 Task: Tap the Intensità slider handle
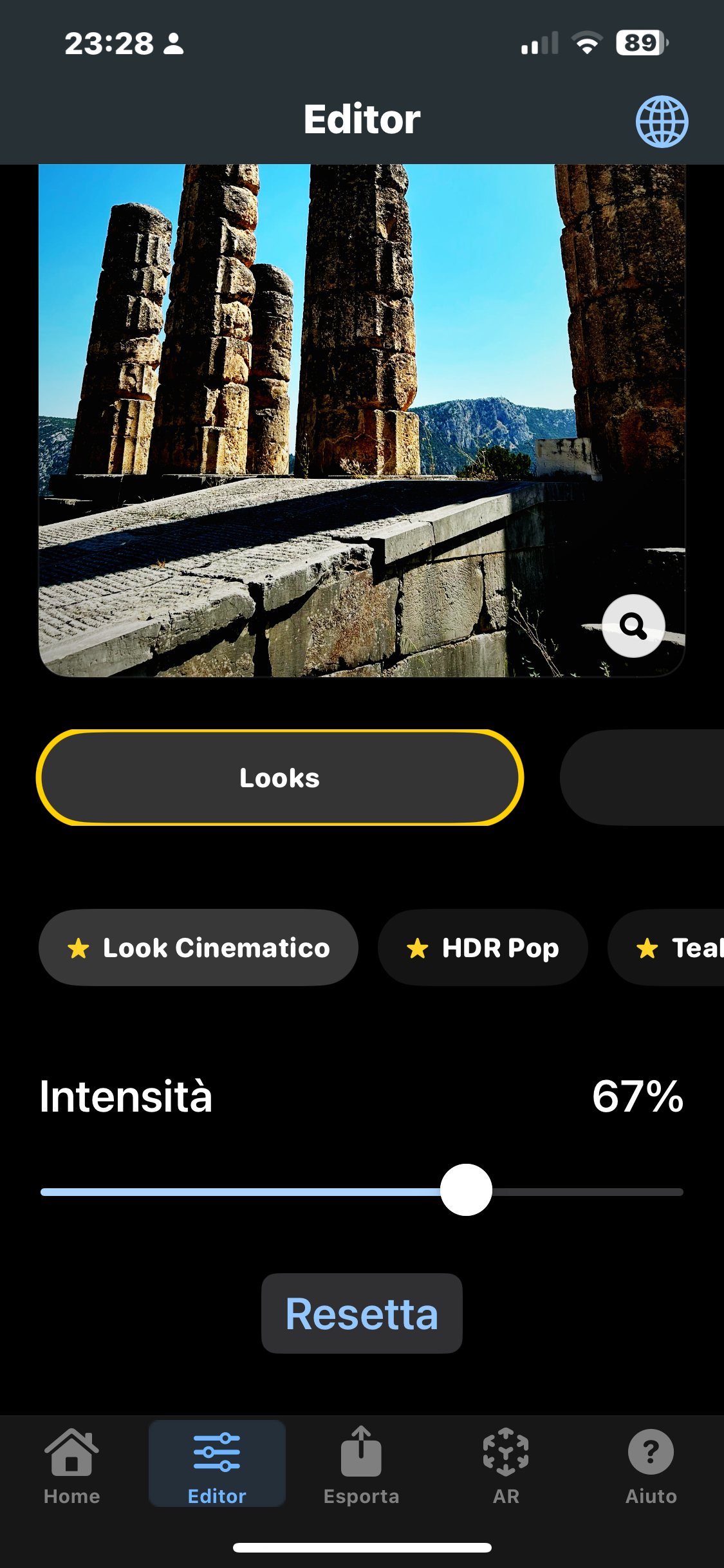coord(467,1190)
